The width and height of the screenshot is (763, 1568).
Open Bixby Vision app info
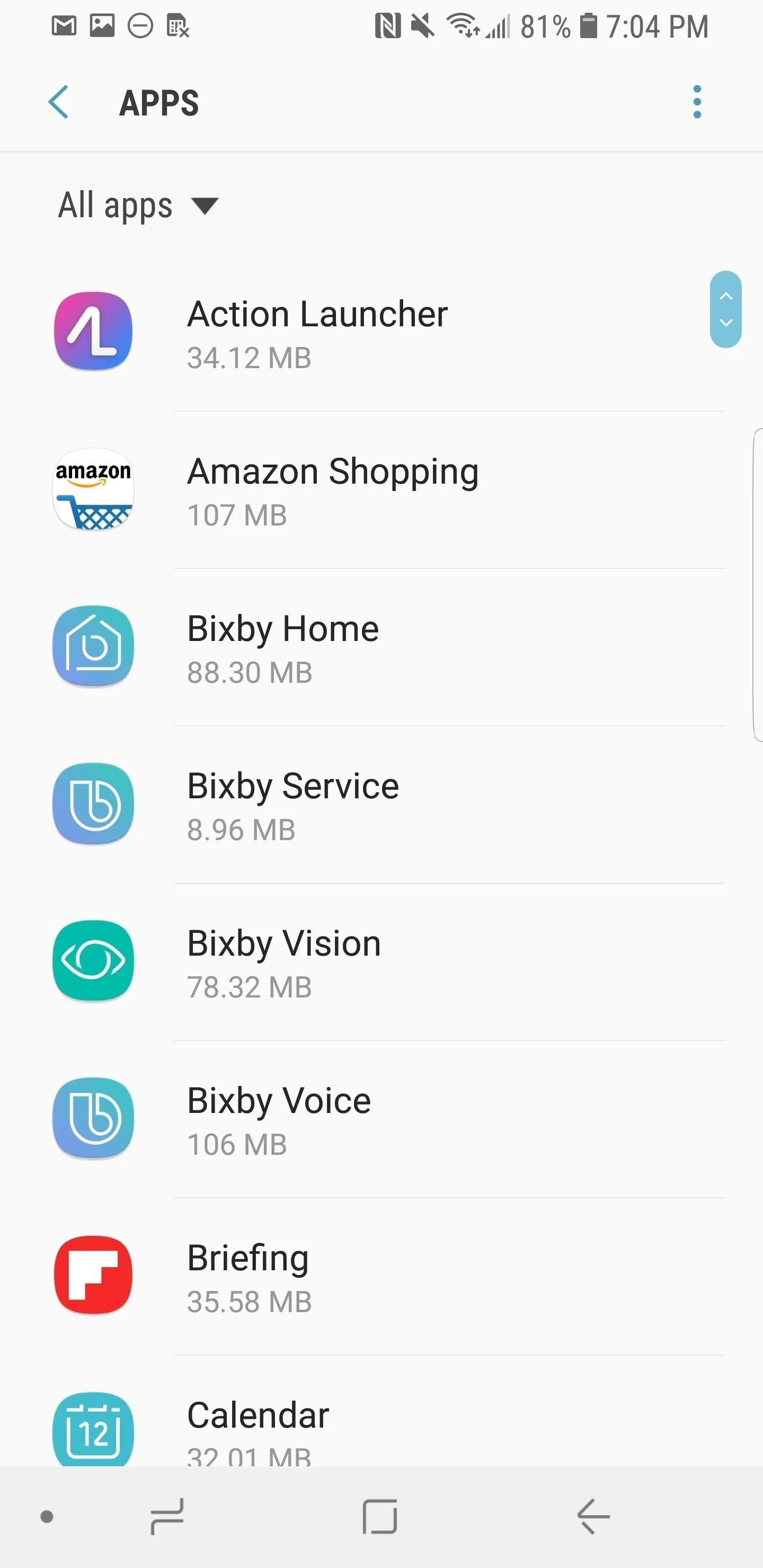[x=381, y=962]
